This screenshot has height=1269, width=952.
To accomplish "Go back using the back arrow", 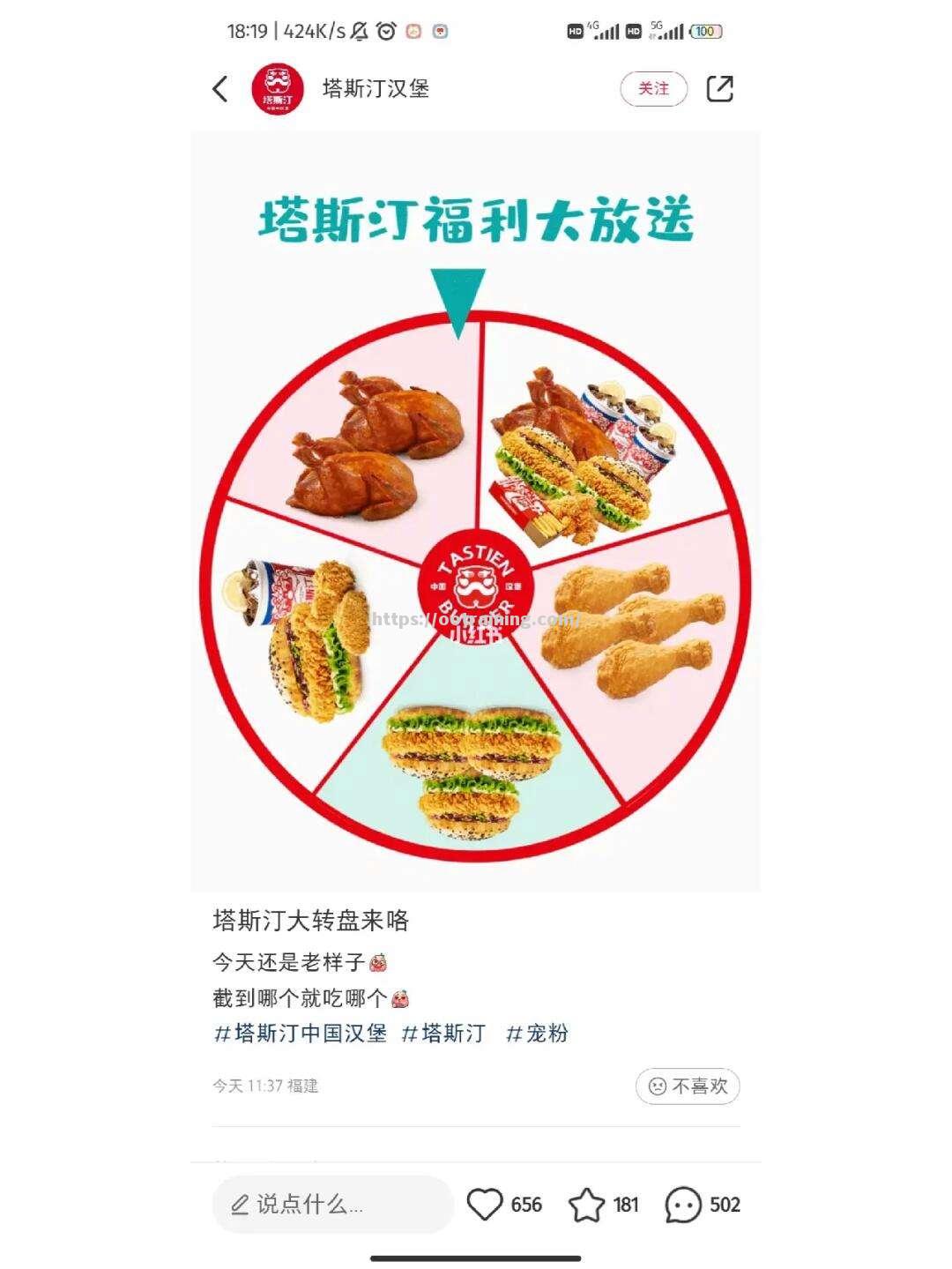I will [220, 89].
